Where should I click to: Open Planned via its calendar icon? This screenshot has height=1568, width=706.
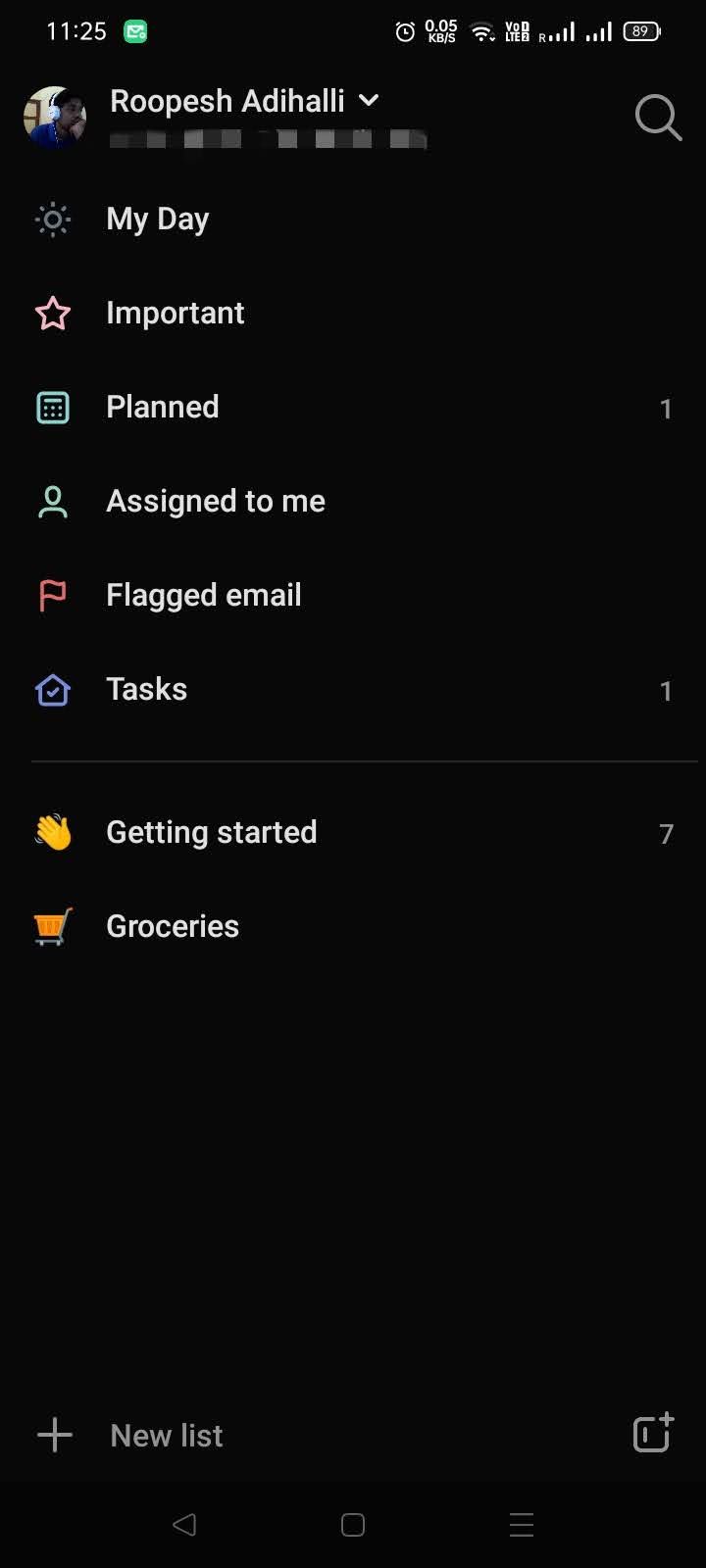tap(52, 407)
